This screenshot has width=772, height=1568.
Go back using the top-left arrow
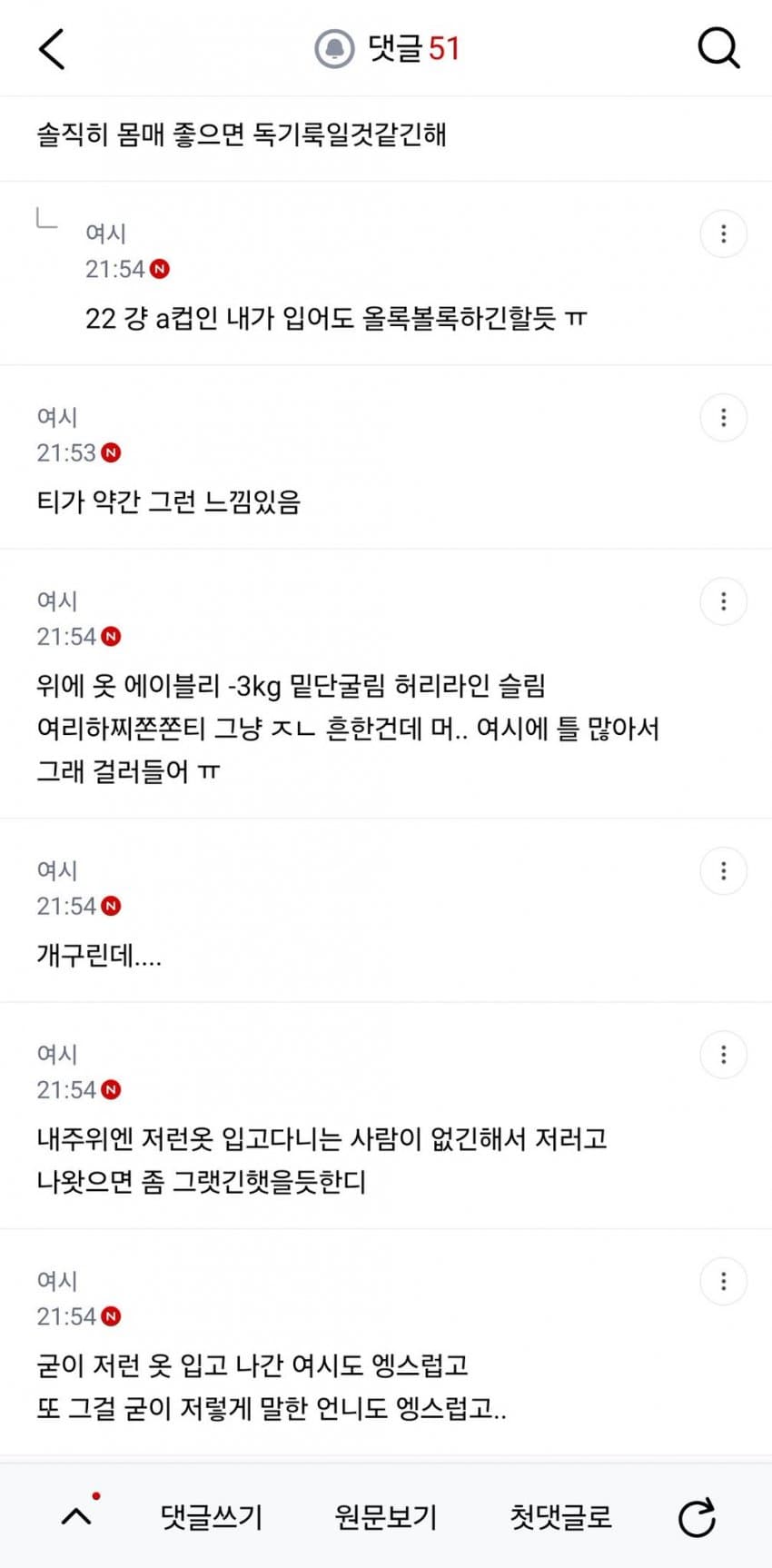point(52,49)
